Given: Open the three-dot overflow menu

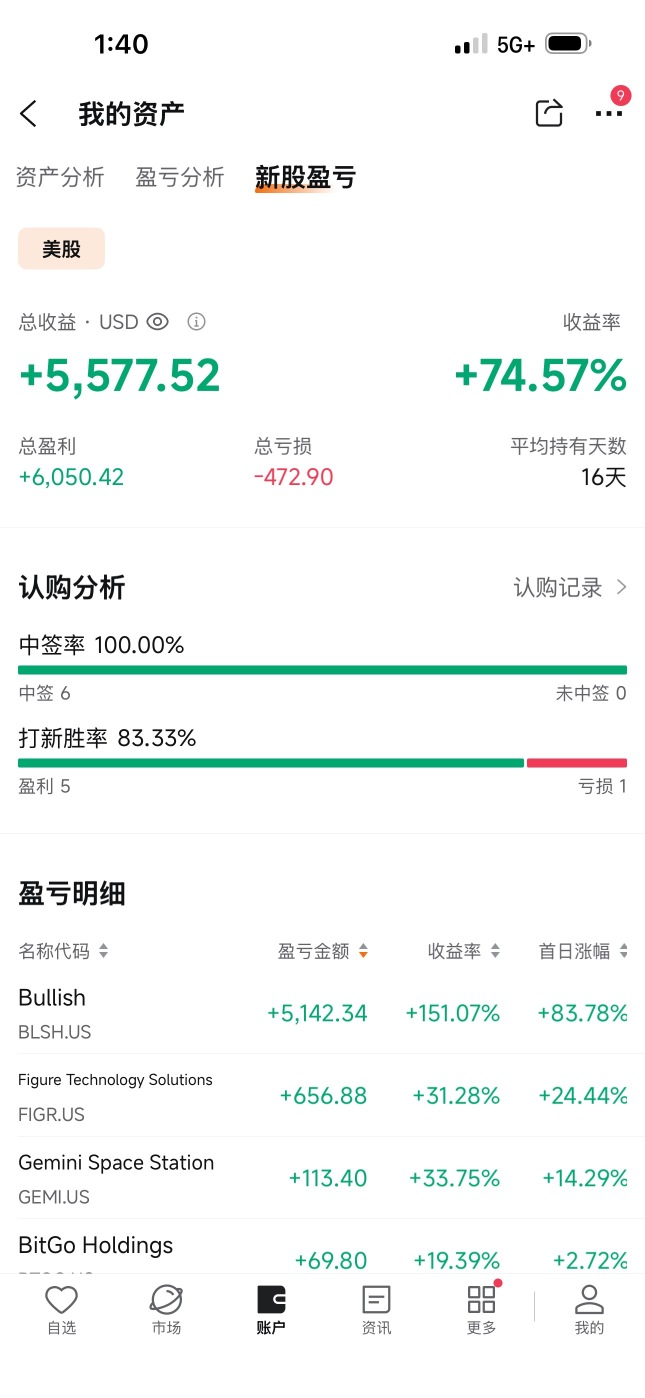Looking at the screenshot, I should tap(608, 113).
